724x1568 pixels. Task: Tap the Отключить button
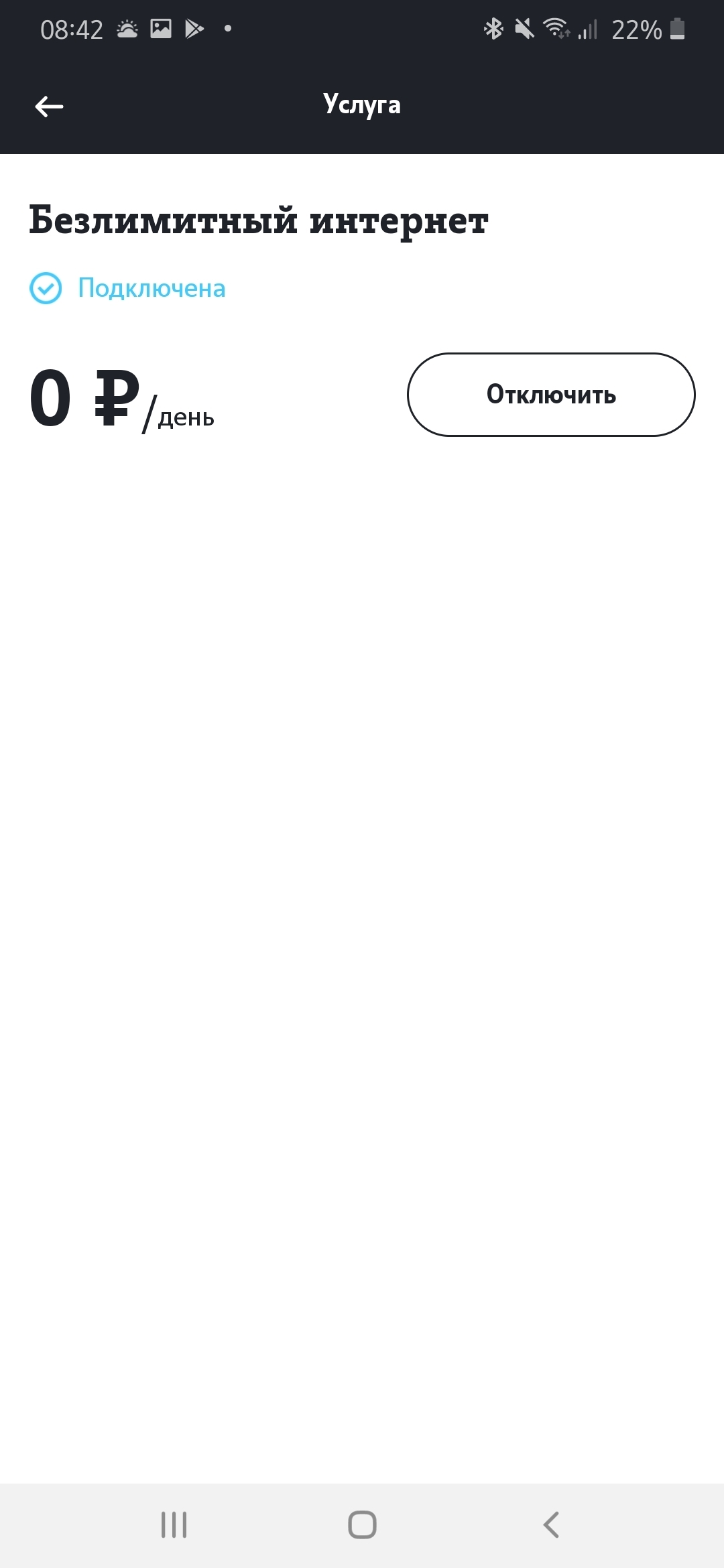(551, 395)
